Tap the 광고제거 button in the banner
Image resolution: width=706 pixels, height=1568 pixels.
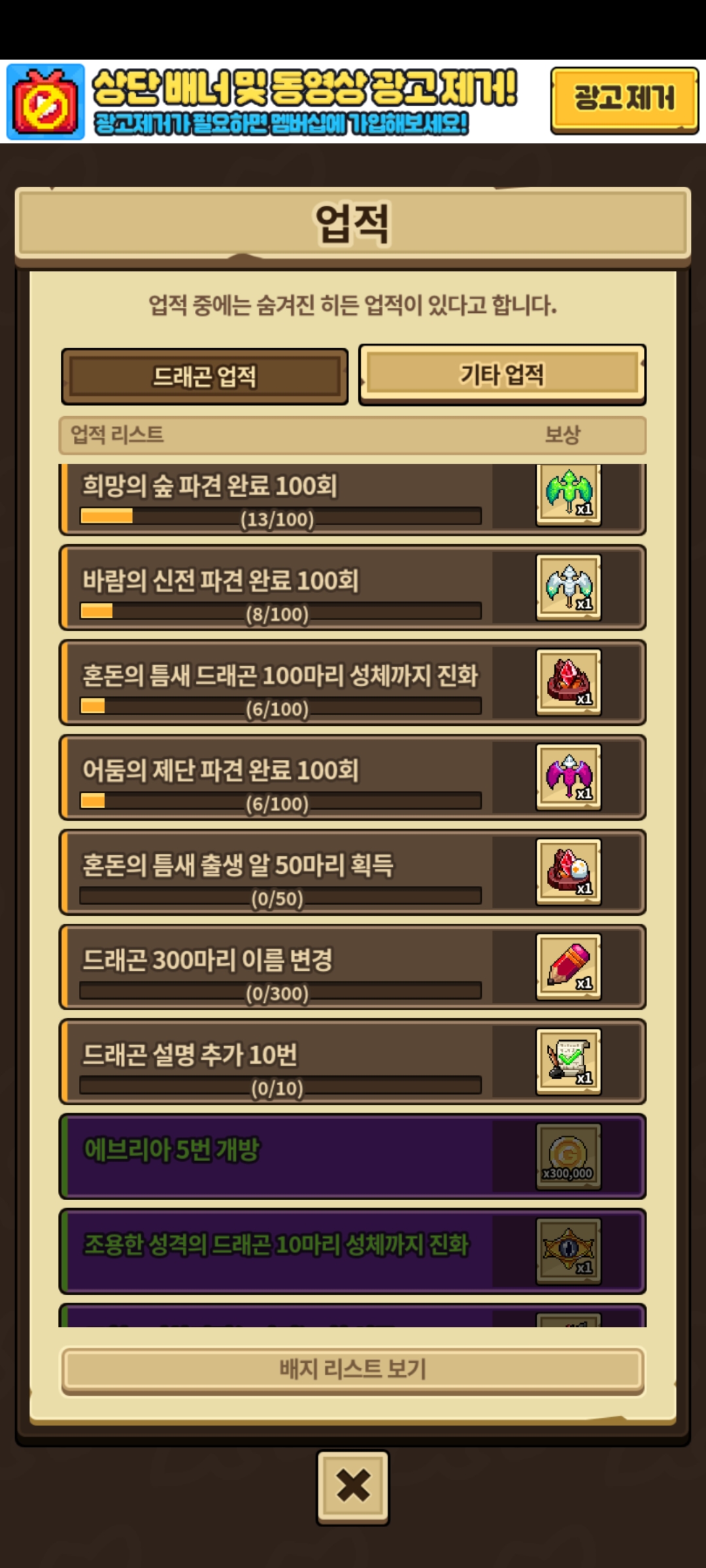(624, 99)
